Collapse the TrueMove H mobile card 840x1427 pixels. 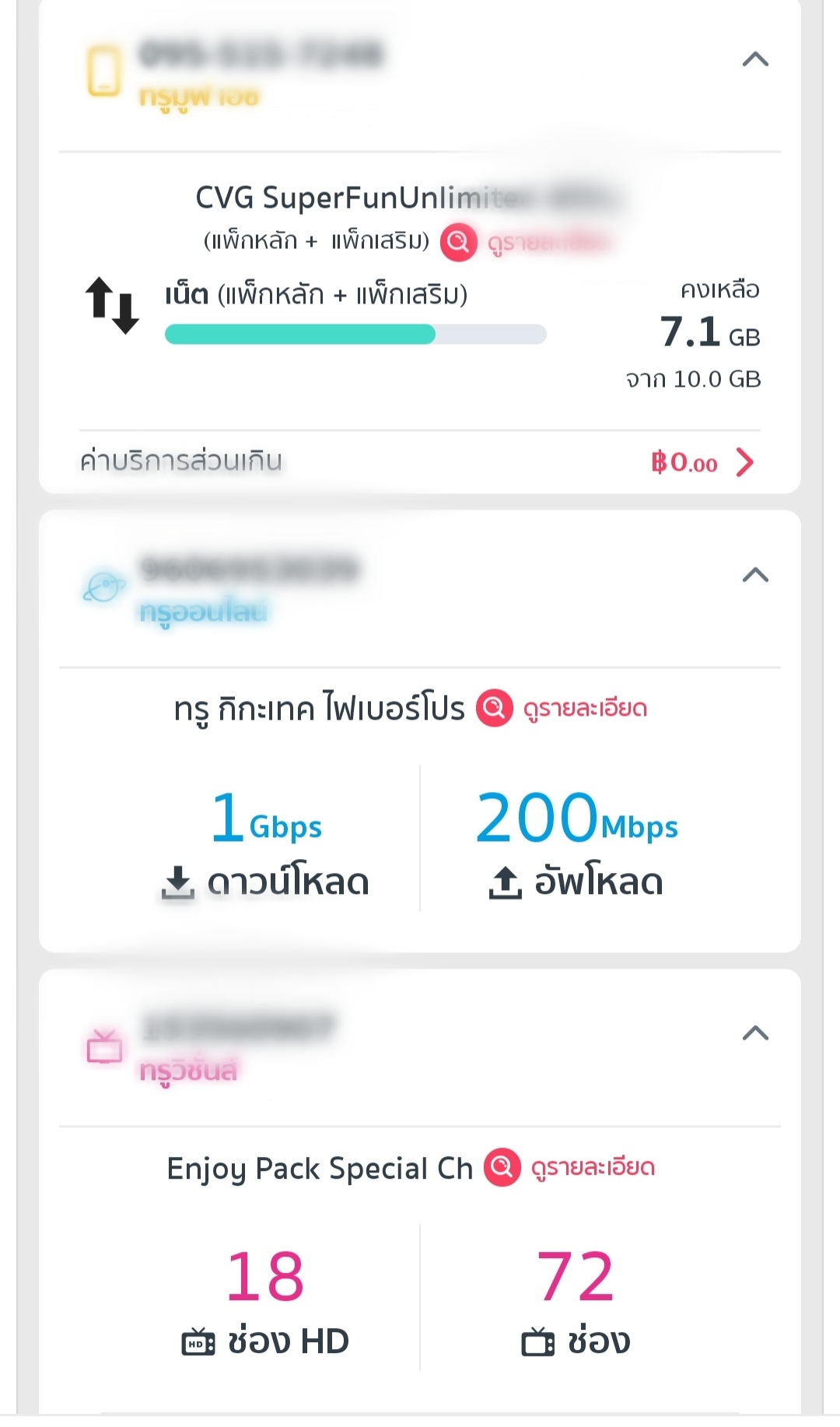[755, 59]
